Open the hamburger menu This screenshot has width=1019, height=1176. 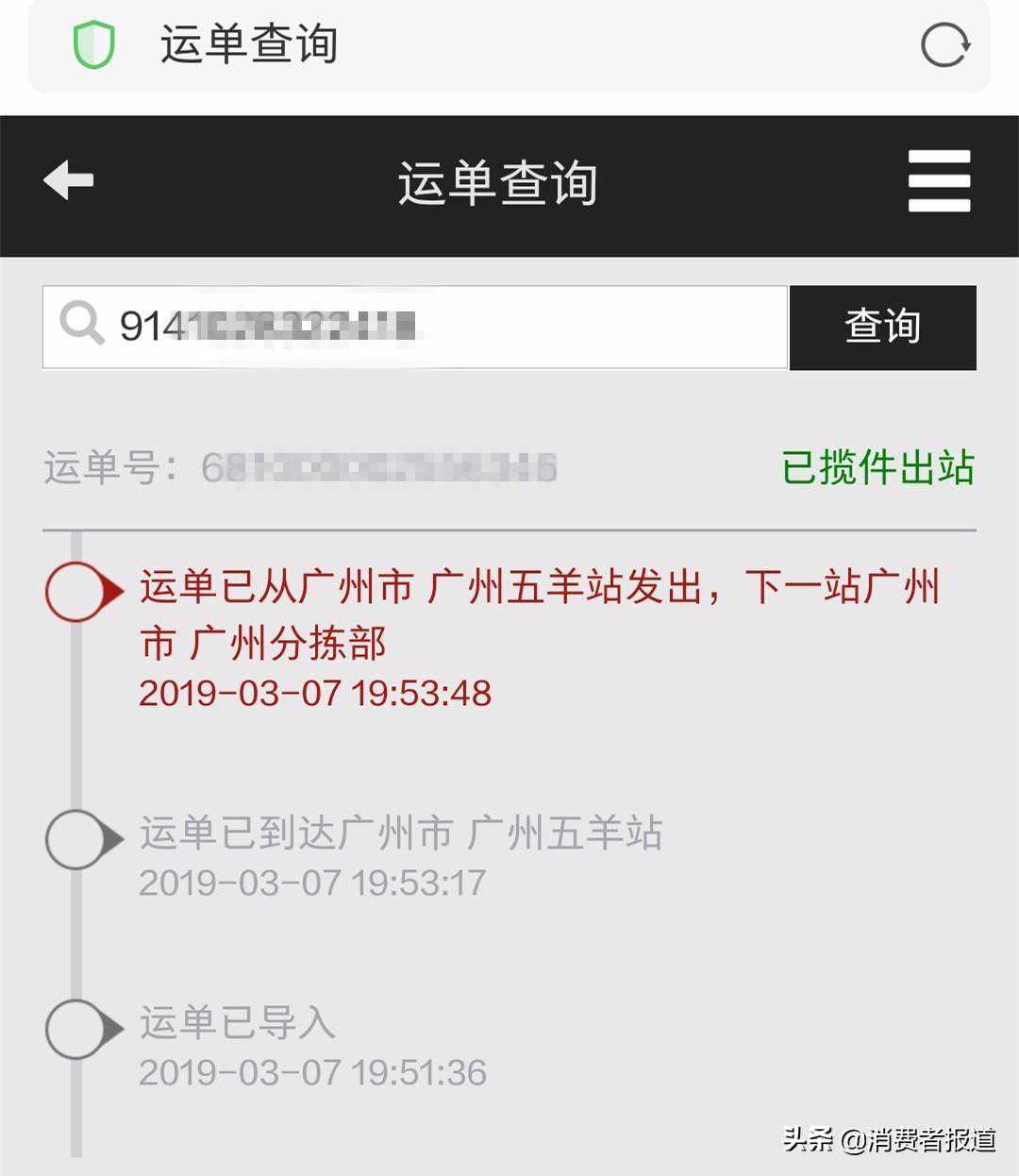tap(939, 181)
